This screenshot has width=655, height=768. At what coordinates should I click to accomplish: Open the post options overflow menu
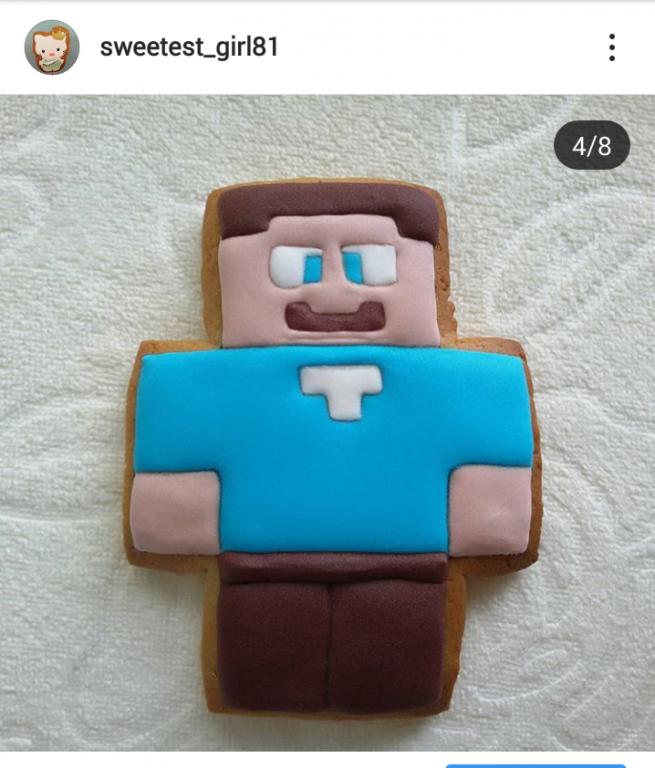(x=611, y=47)
